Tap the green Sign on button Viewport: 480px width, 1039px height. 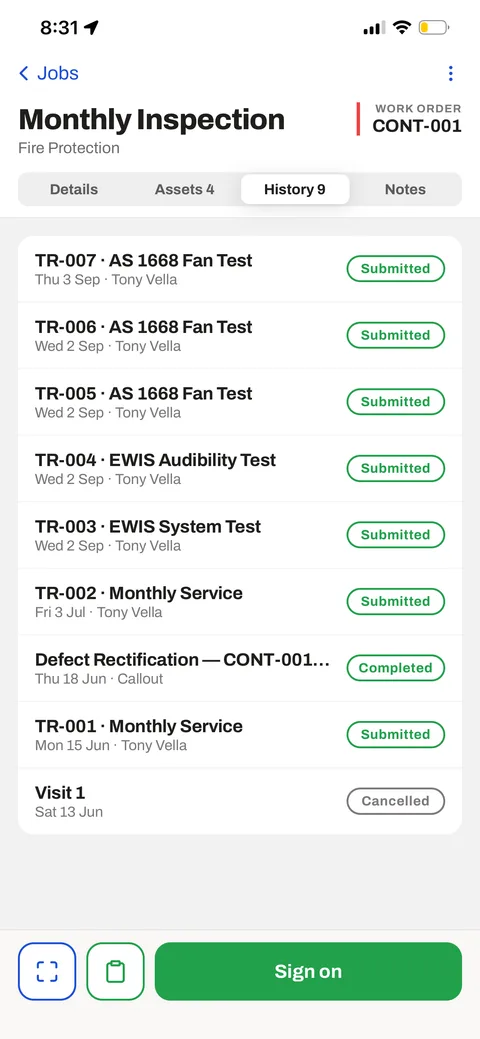[x=308, y=971]
